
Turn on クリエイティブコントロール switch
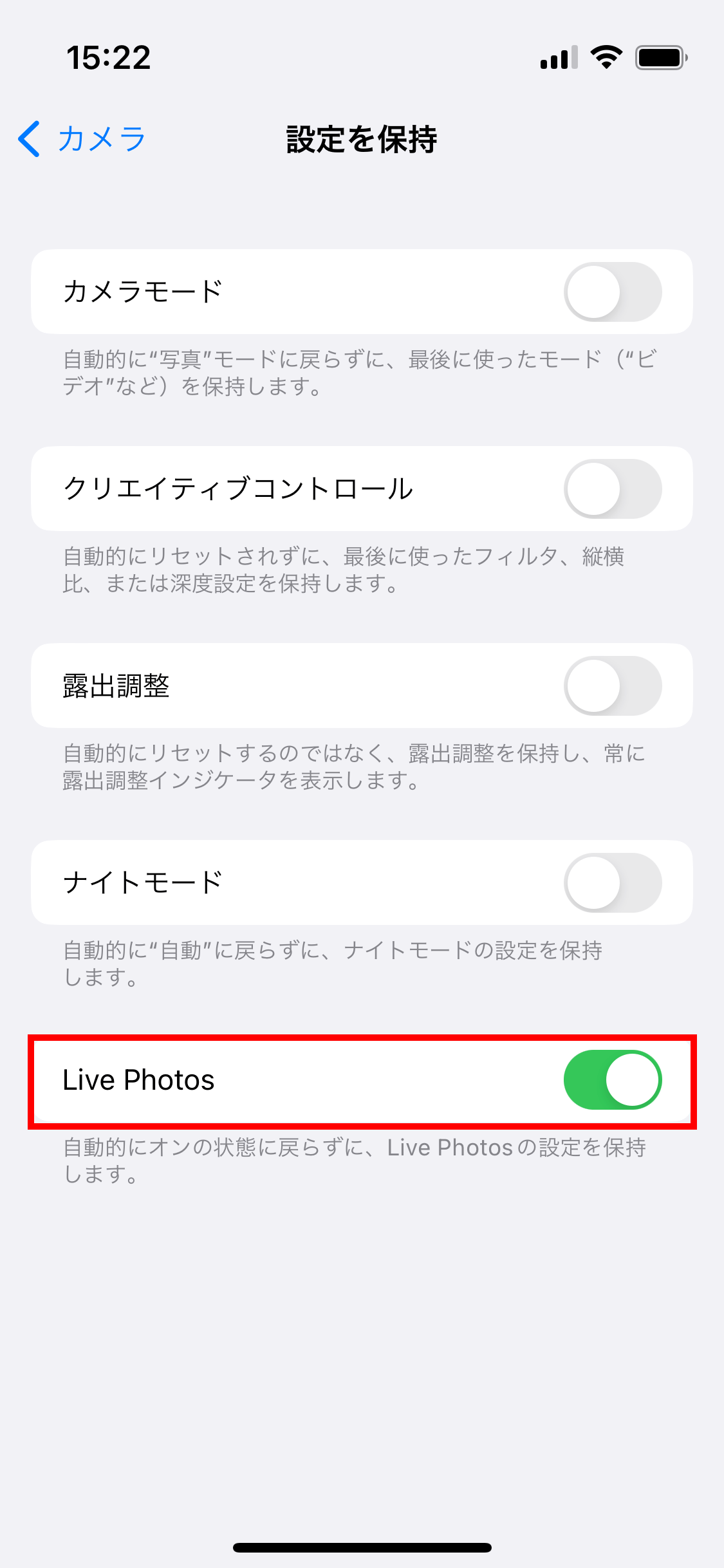pyautogui.click(x=613, y=489)
